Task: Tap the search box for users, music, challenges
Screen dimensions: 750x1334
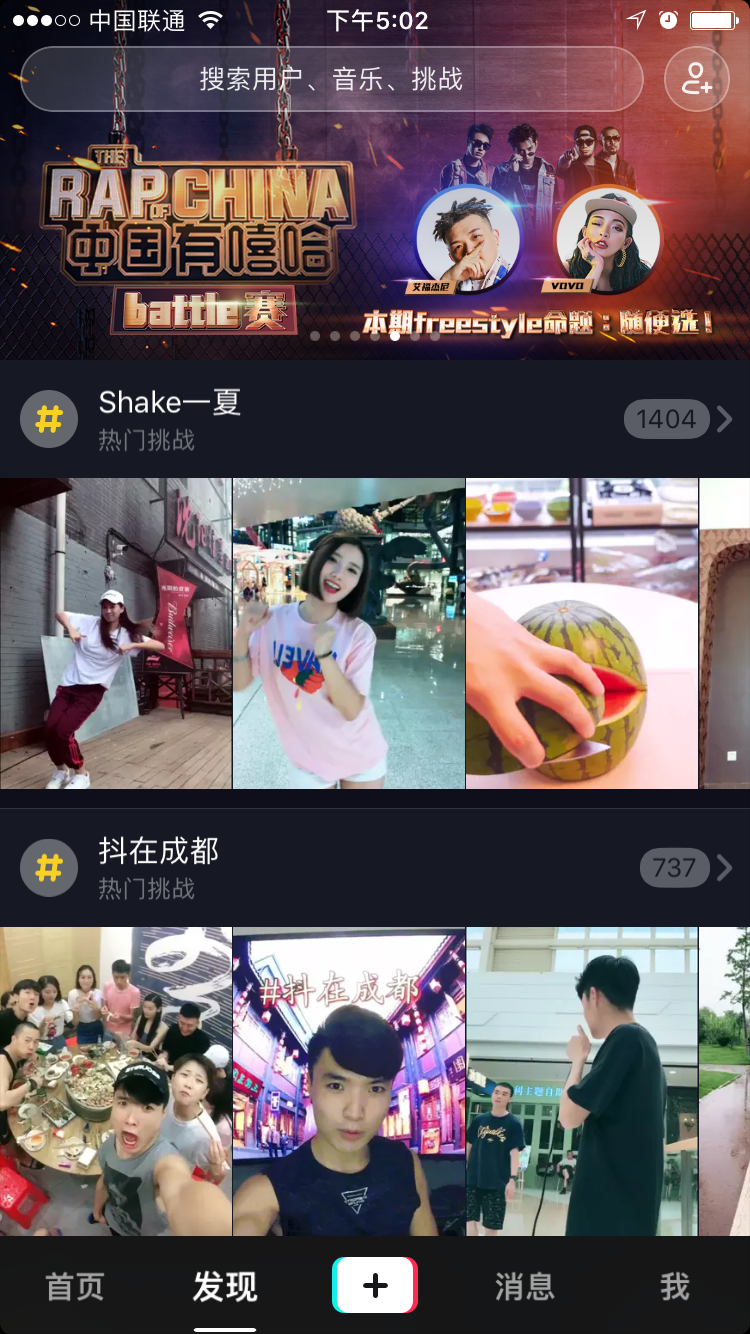Action: tap(331, 79)
